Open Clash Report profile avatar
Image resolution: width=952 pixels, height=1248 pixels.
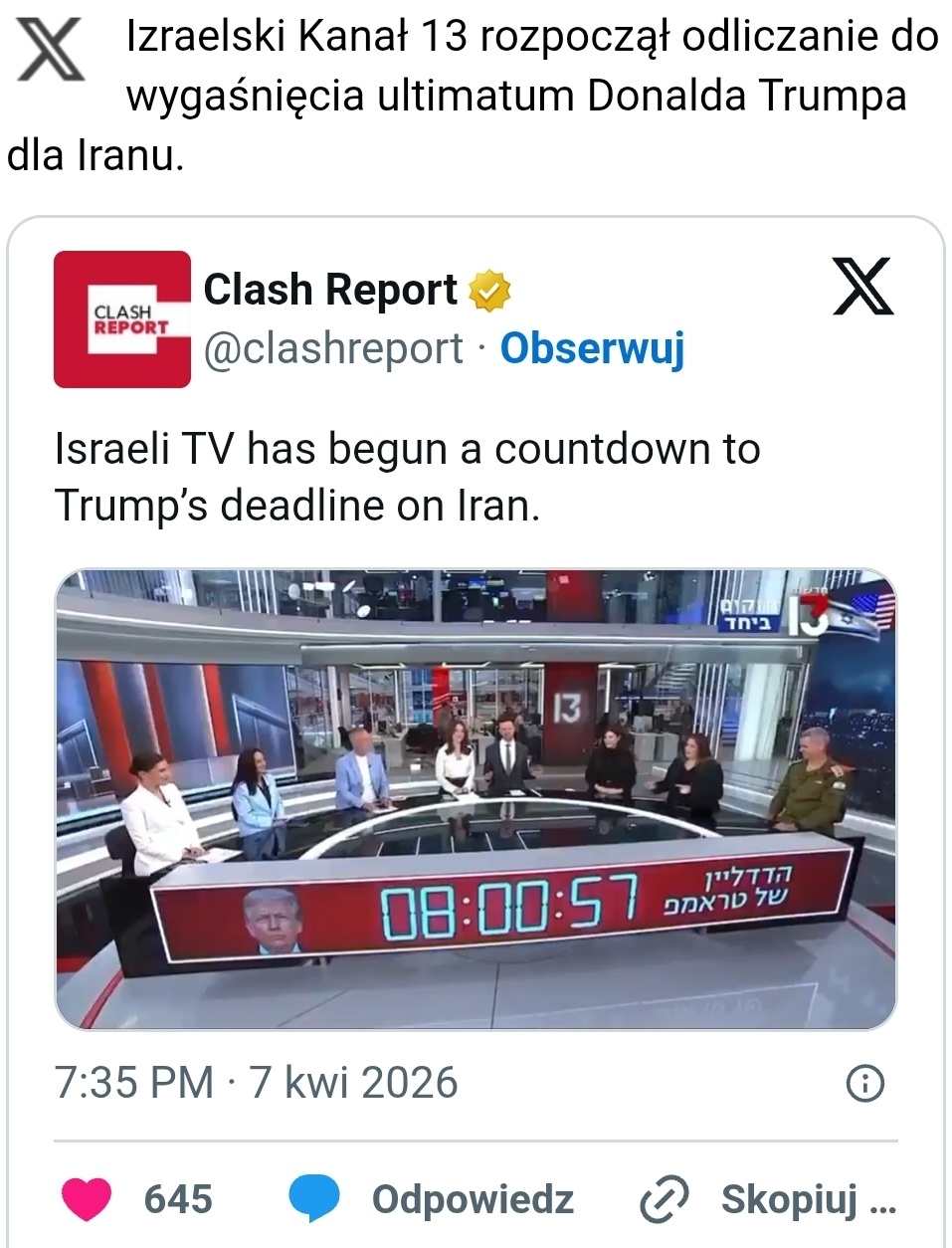pos(121,318)
